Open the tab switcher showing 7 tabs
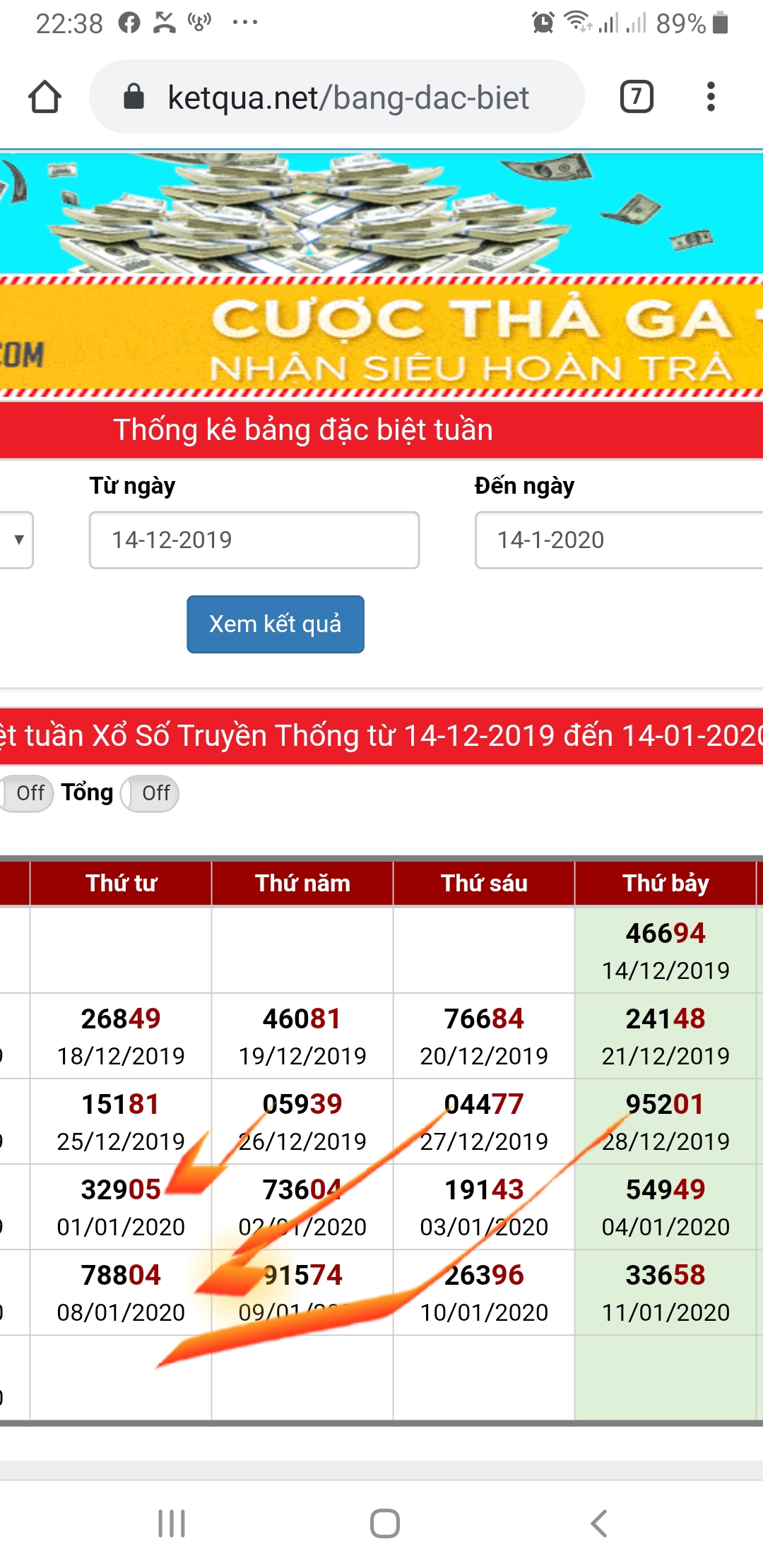The width and height of the screenshot is (763, 1568). 637,97
